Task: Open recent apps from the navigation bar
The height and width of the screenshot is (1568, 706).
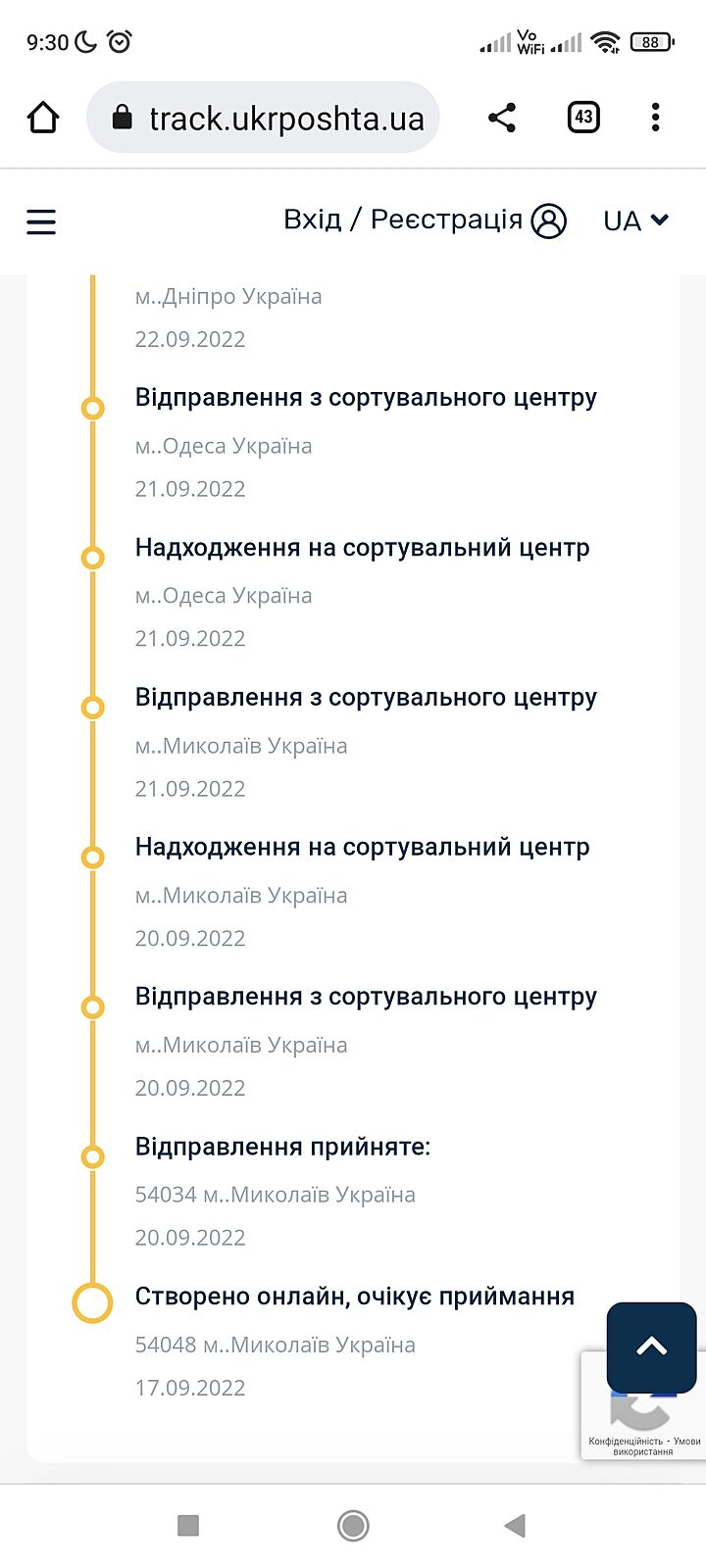Action: [188, 1525]
